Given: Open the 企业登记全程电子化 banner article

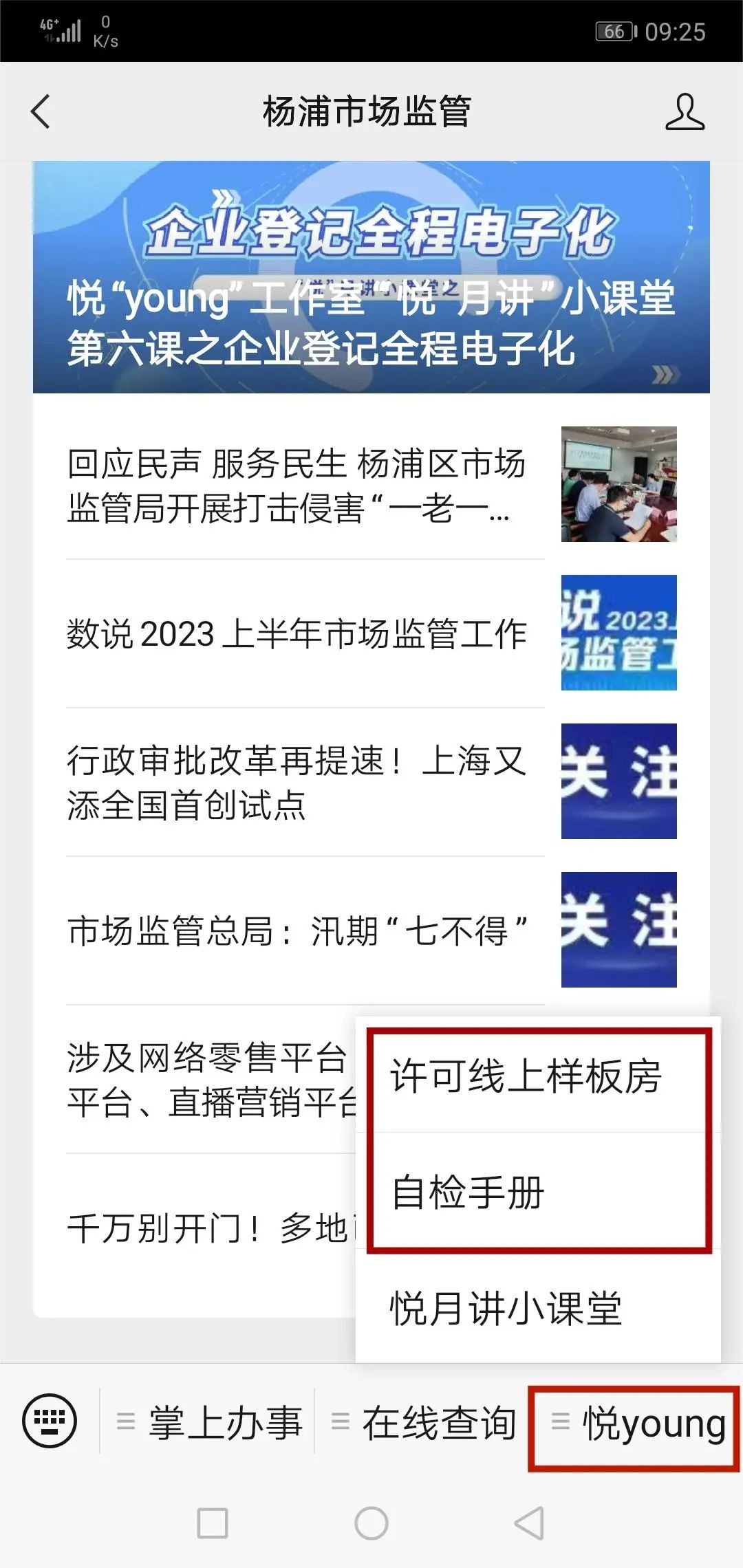Looking at the screenshot, I should click(371, 277).
